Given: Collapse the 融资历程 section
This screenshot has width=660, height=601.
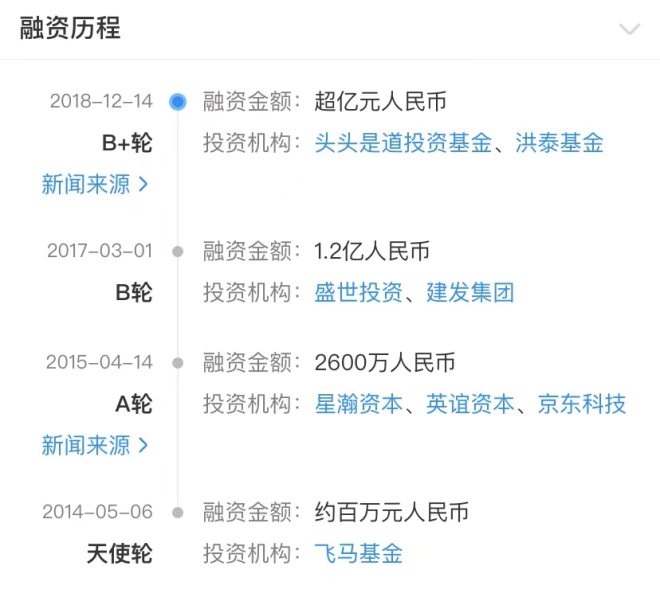Looking at the screenshot, I should pos(629,30).
